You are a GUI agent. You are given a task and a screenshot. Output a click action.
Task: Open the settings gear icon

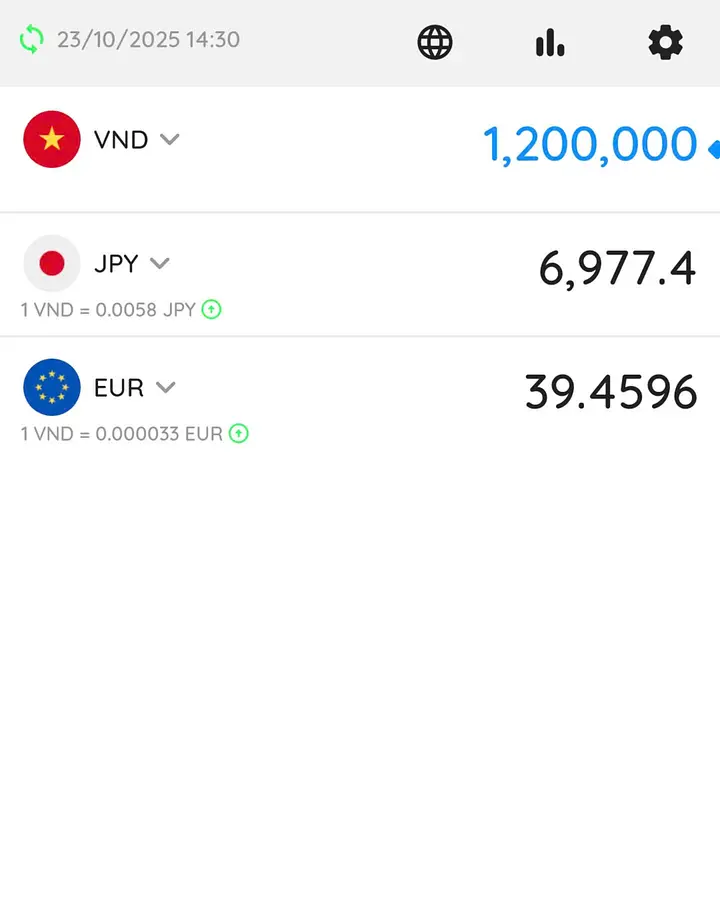(664, 42)
